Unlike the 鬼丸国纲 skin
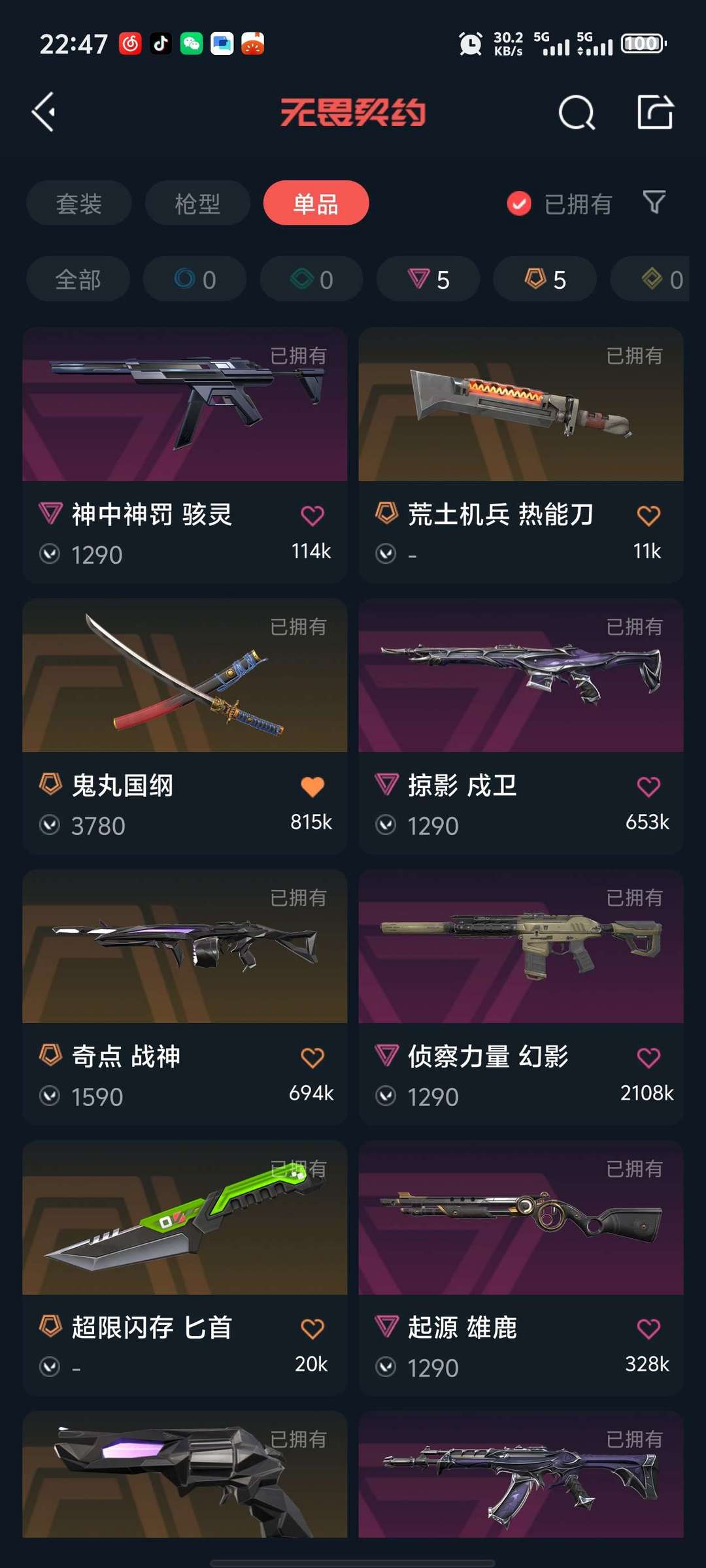 312,787
